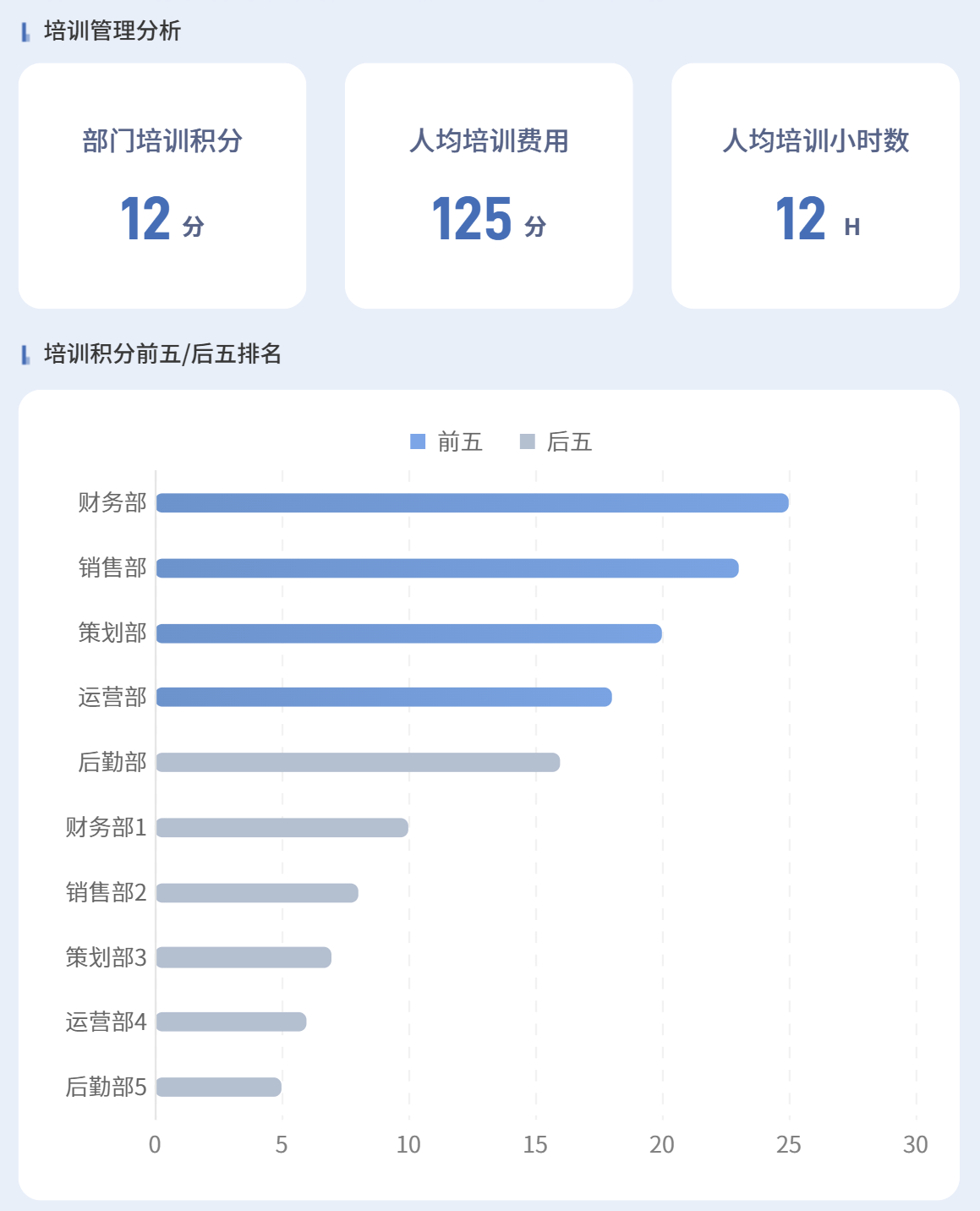
Task: Select the 后勤部 bar in the chart
Action: pyautogui.click(x=358, y=762)
